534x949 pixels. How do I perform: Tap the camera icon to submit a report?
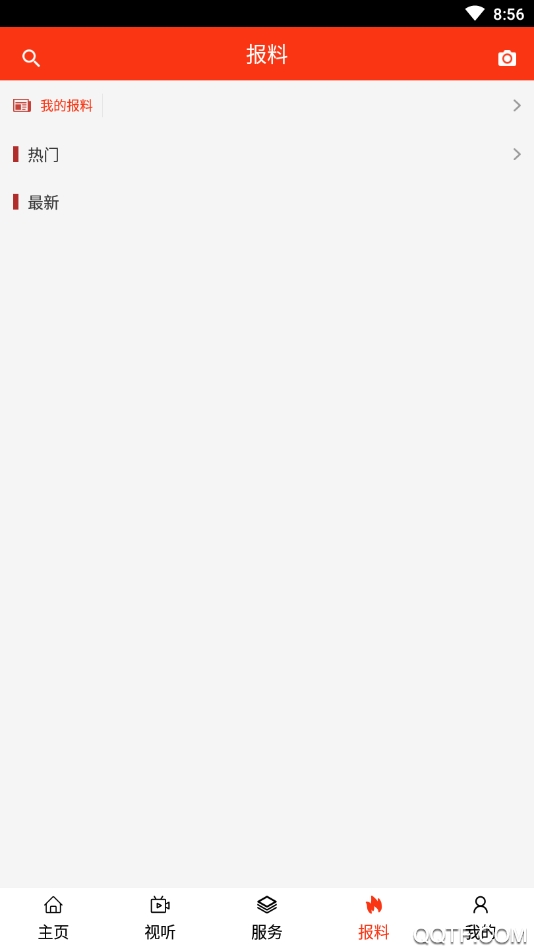(507, 58)
